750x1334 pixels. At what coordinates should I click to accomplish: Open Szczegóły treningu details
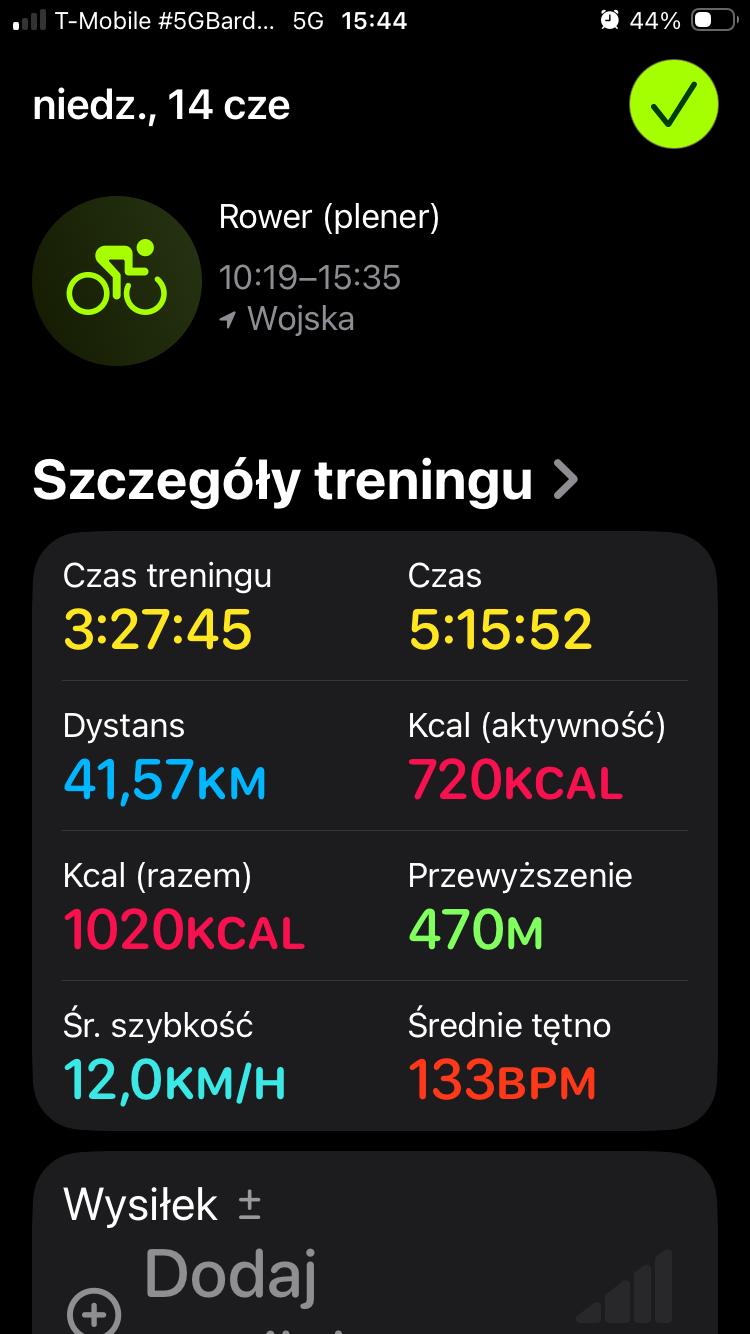pyautogui.click(x=306, y=481)
